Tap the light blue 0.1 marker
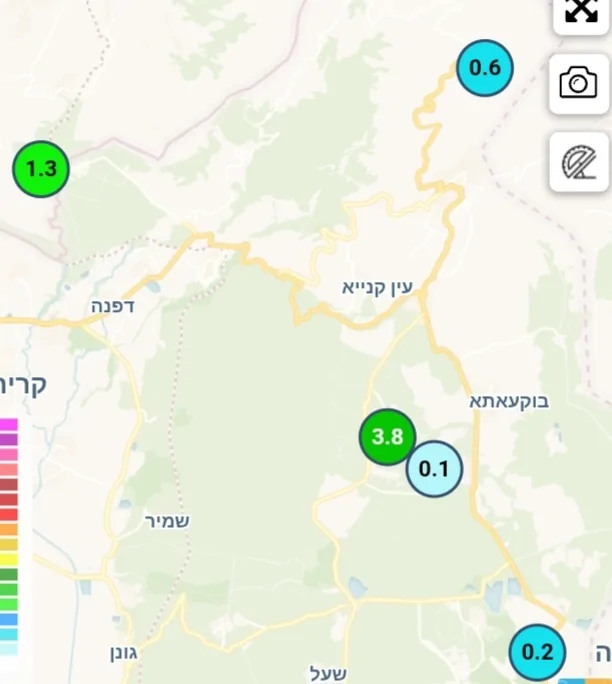This screenshot has width=612, height=684. tap(434, 468)
